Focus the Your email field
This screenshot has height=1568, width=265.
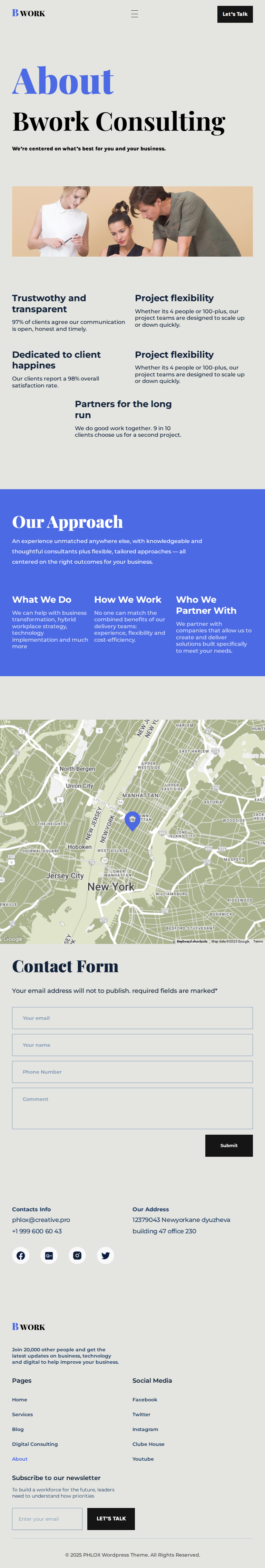(x=132, y=1018)
